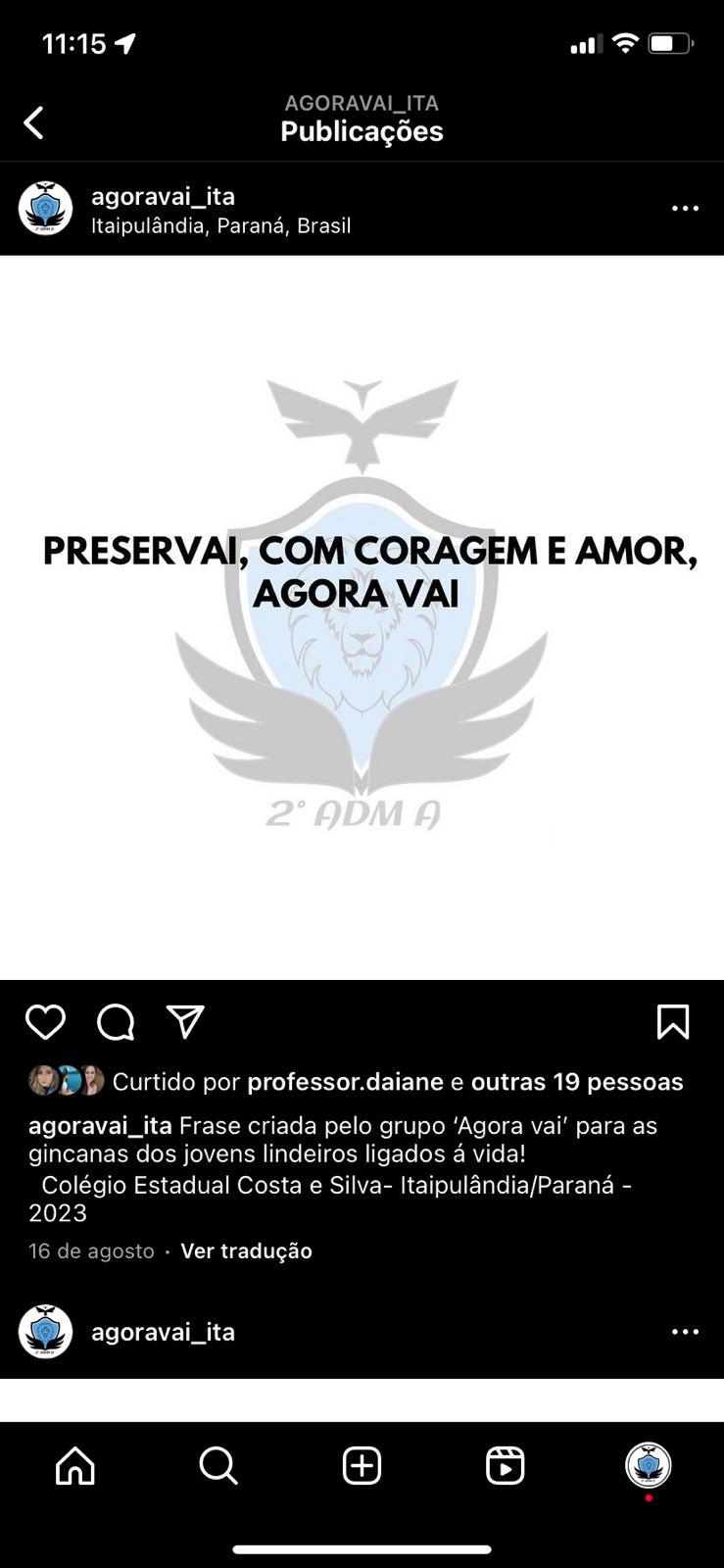Go to the Home feed tab
The image size is (724, 1568).
[x=75, y=1466]
